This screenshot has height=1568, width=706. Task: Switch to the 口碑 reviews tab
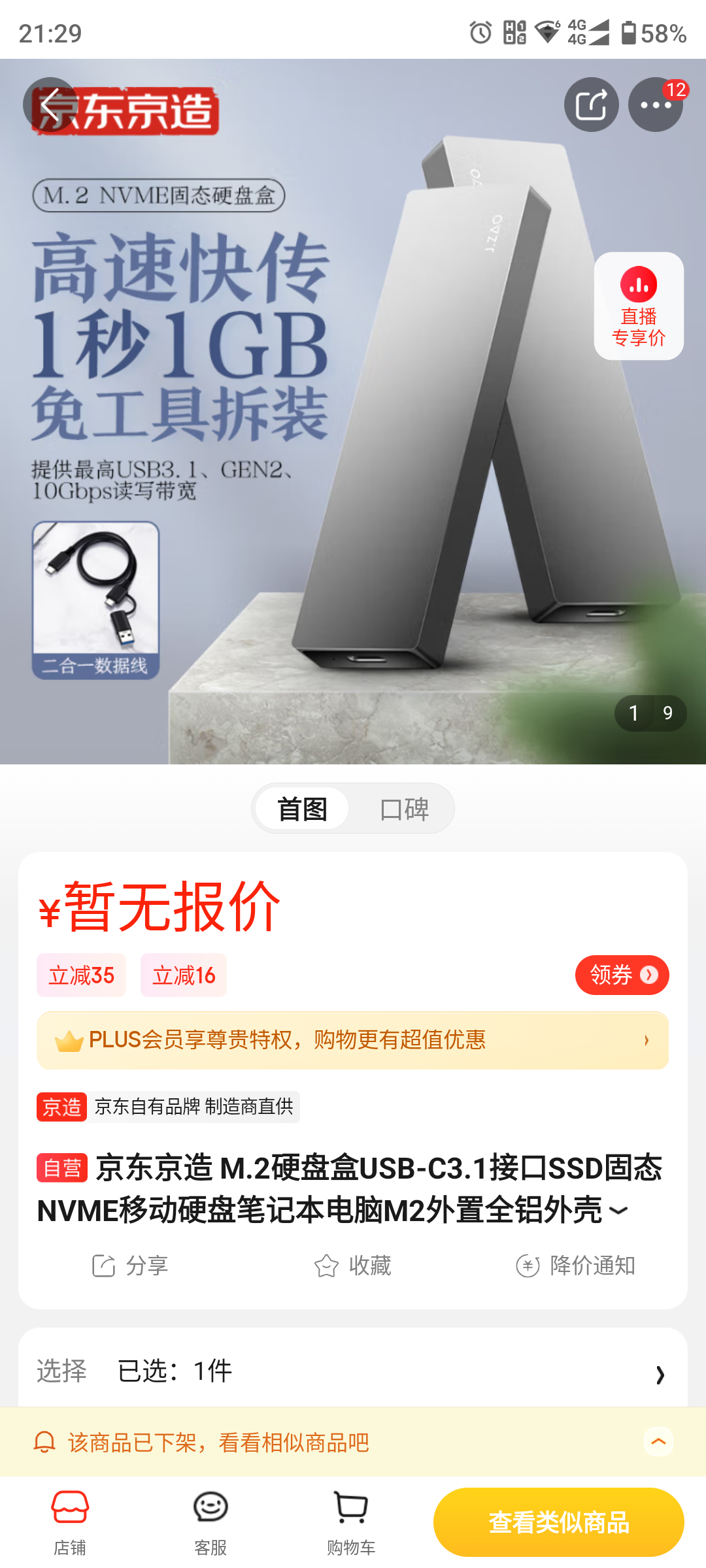tap(404, 808)
